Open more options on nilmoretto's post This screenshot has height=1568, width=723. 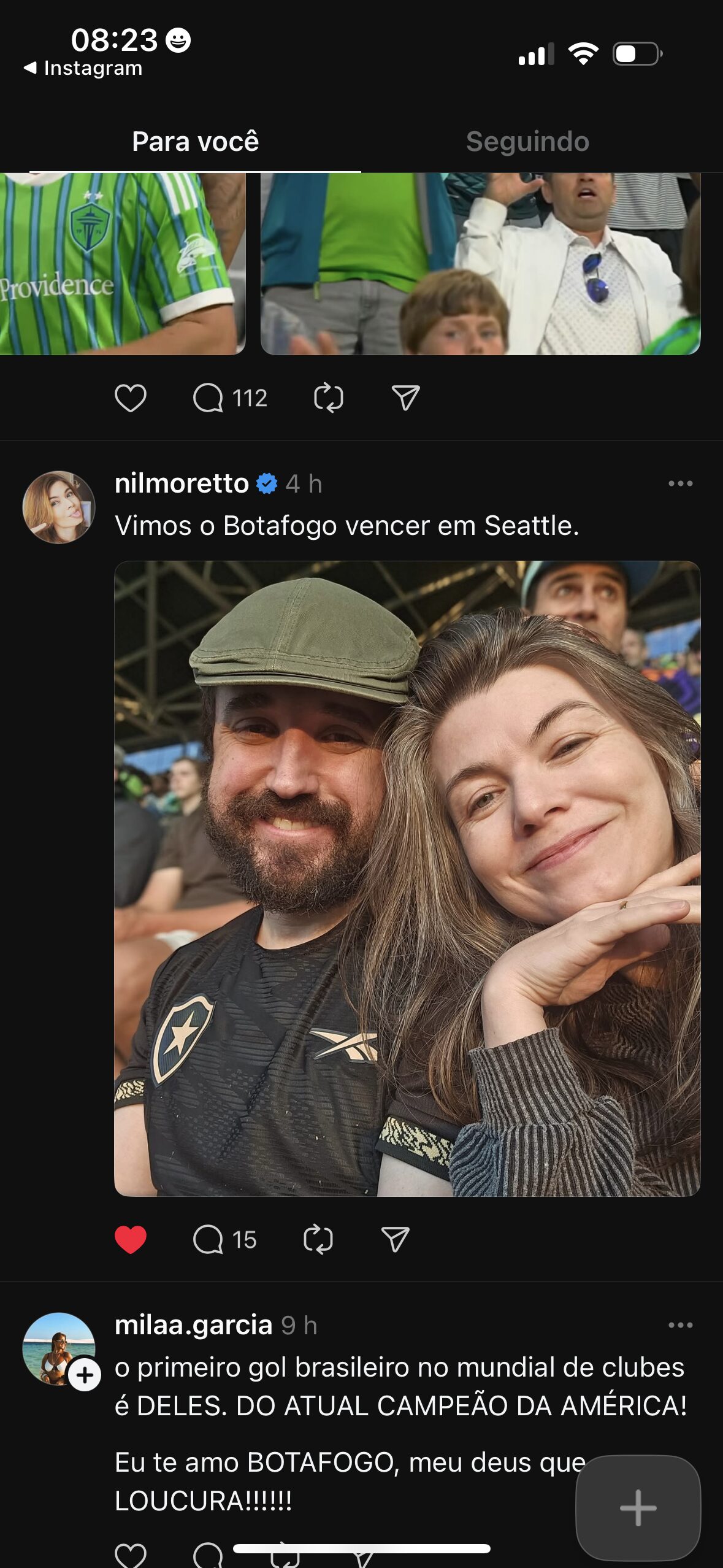pyautogui.click(x=680, y=483)
